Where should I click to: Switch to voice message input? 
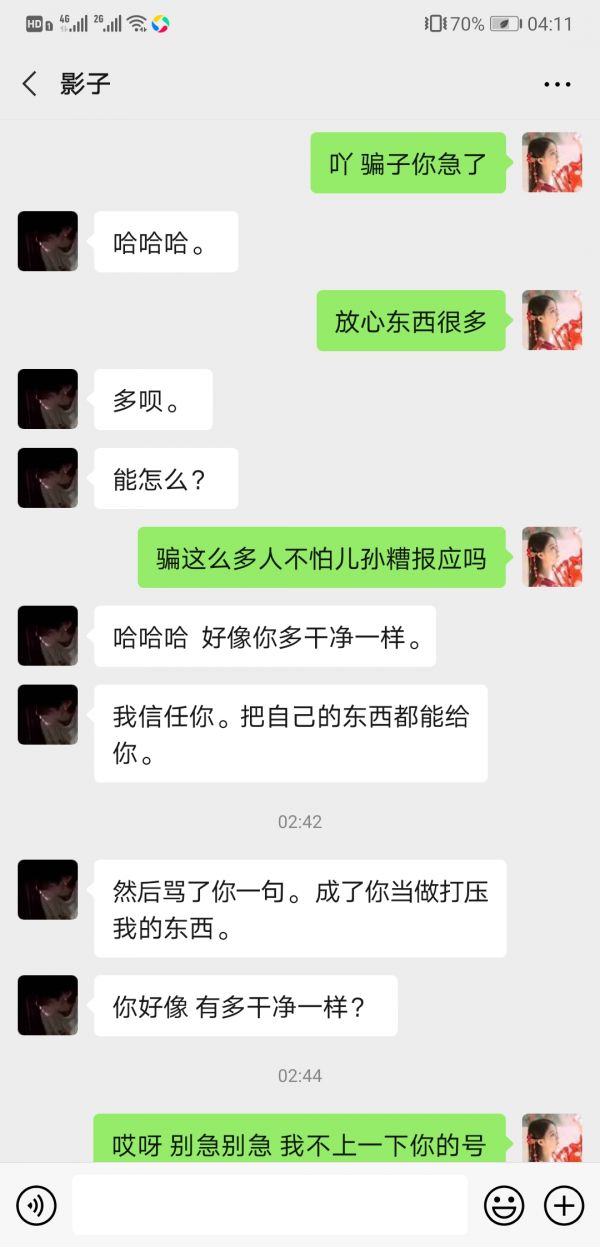(x=37, y=1205)
